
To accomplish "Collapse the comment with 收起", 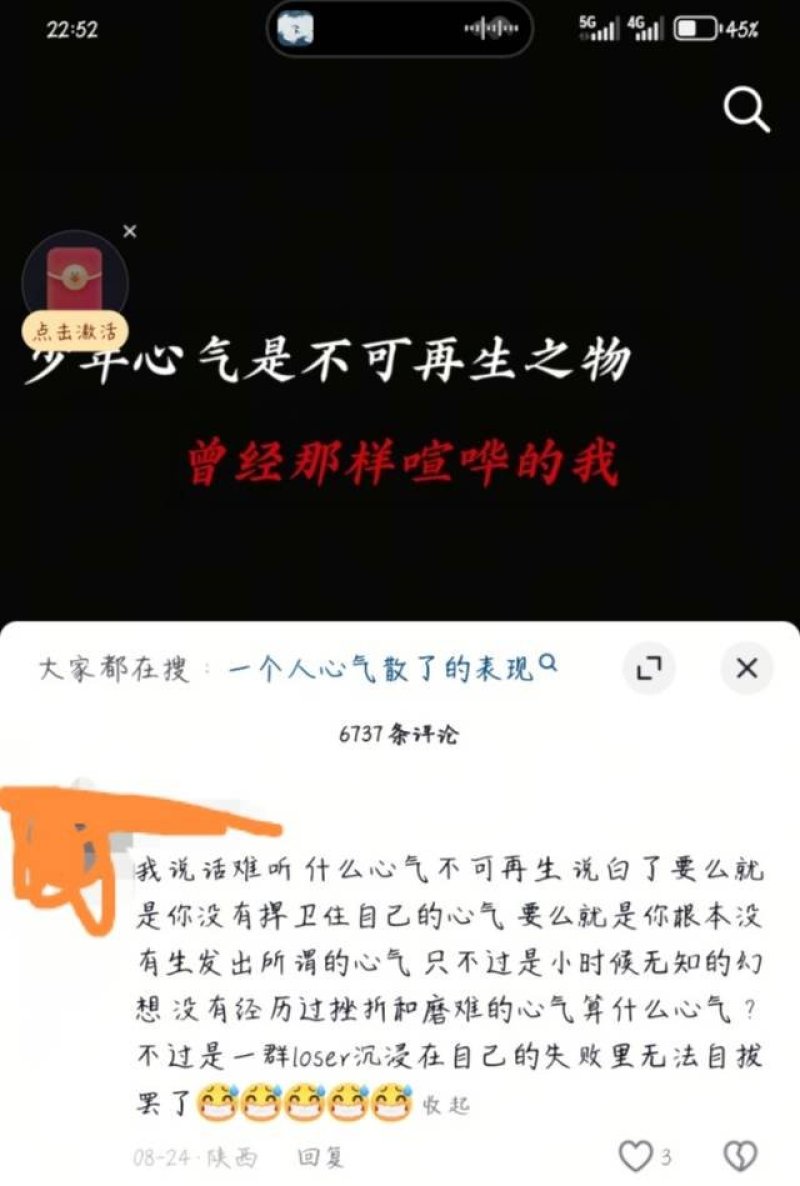I will pyautogui.click(x=446, y=1105).
